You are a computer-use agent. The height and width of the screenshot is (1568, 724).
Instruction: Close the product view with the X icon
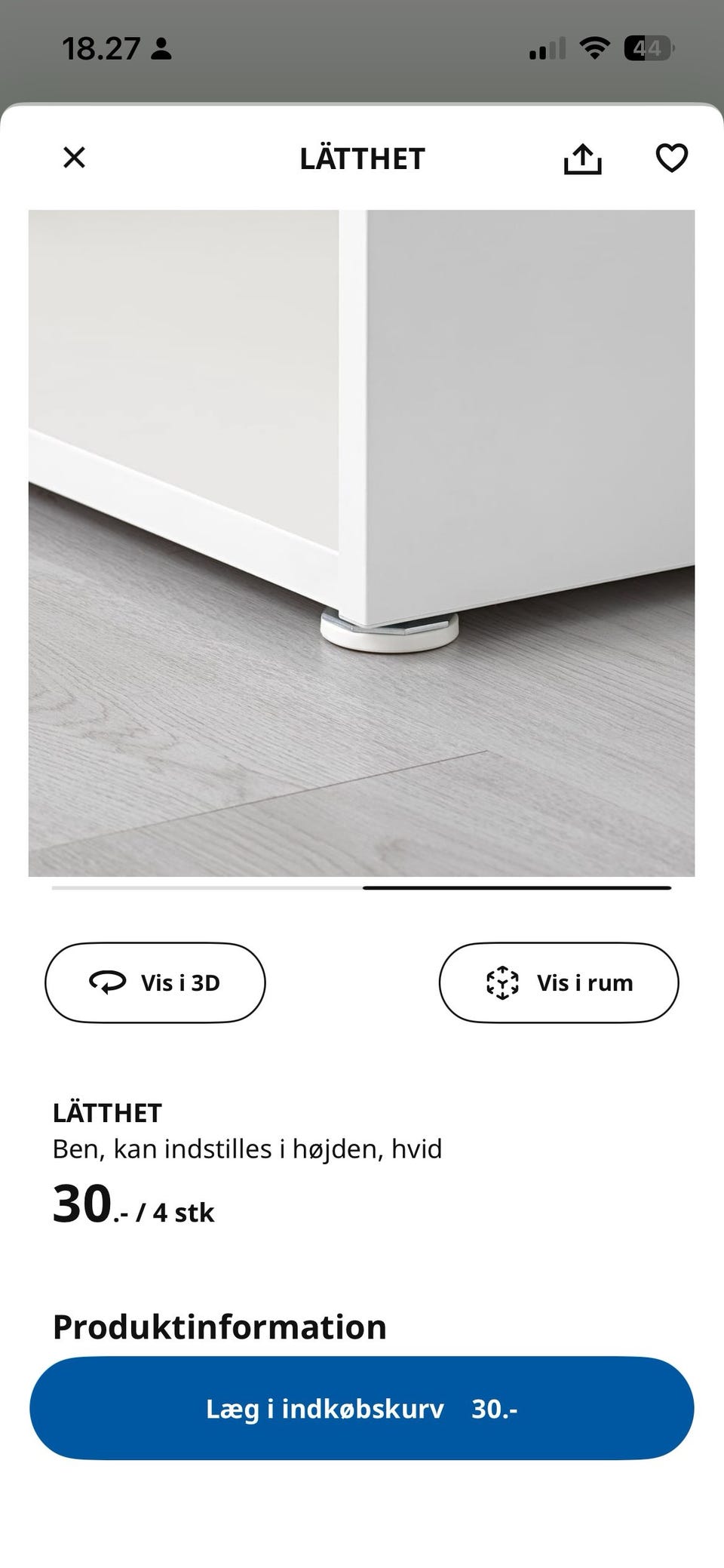[x=74, y=158]
